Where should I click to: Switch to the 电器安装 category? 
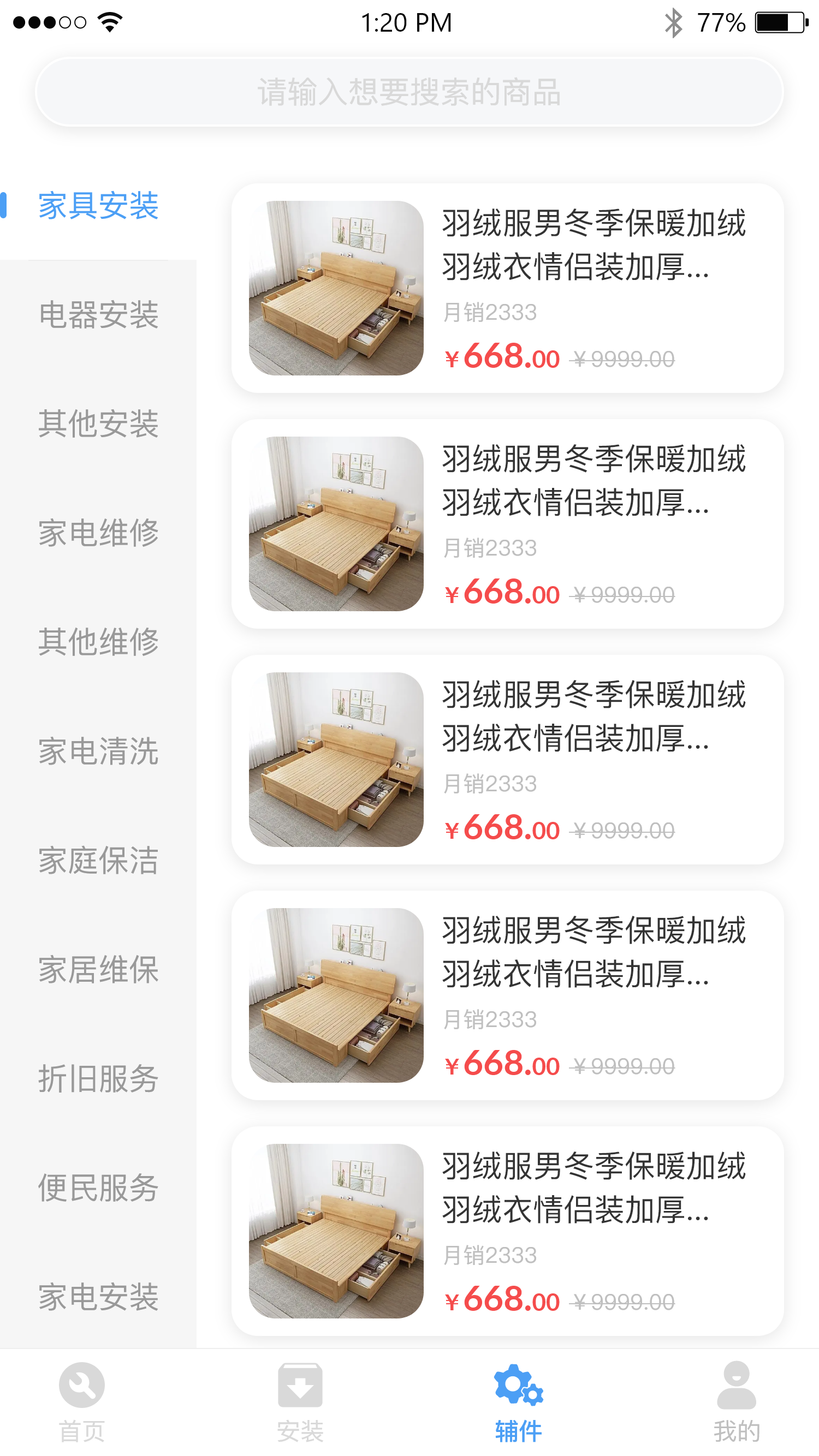(x=98, y=314)
